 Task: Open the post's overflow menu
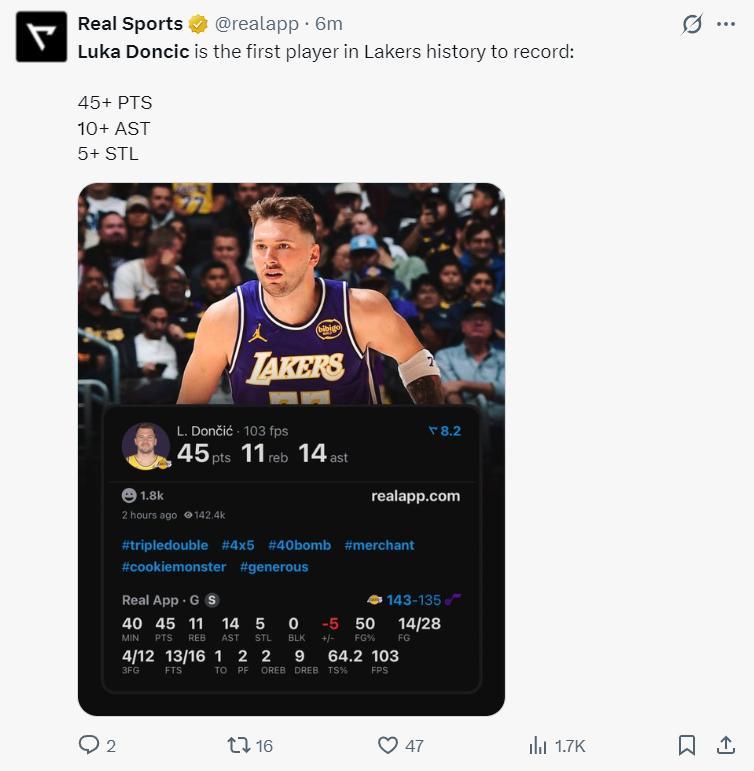pyautogui.click(x=726, y=24)
